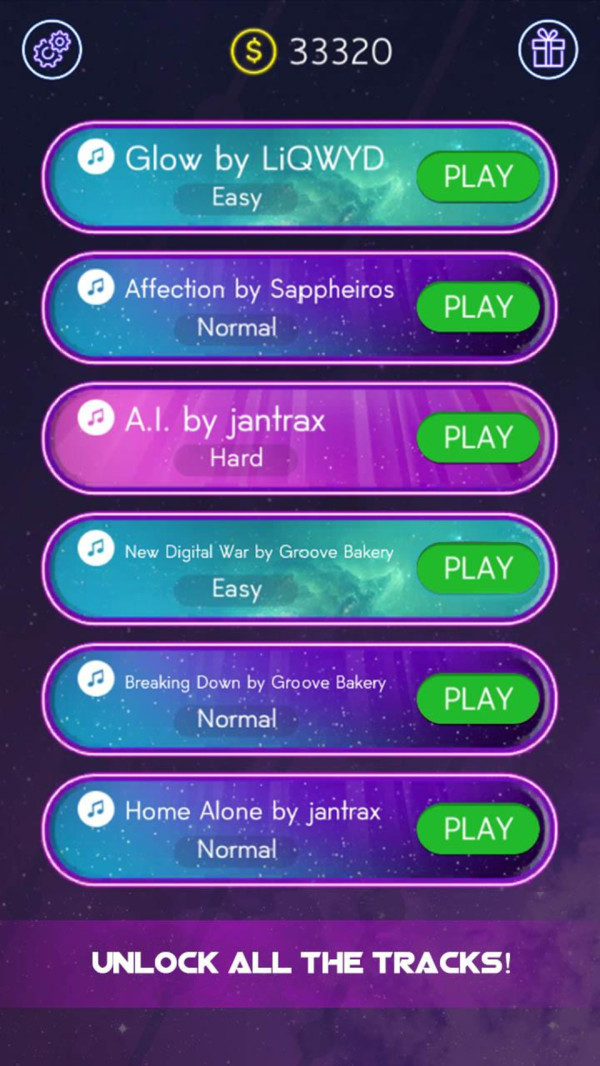
Task: Play Glow by LiQWYD
Action: 477,177
